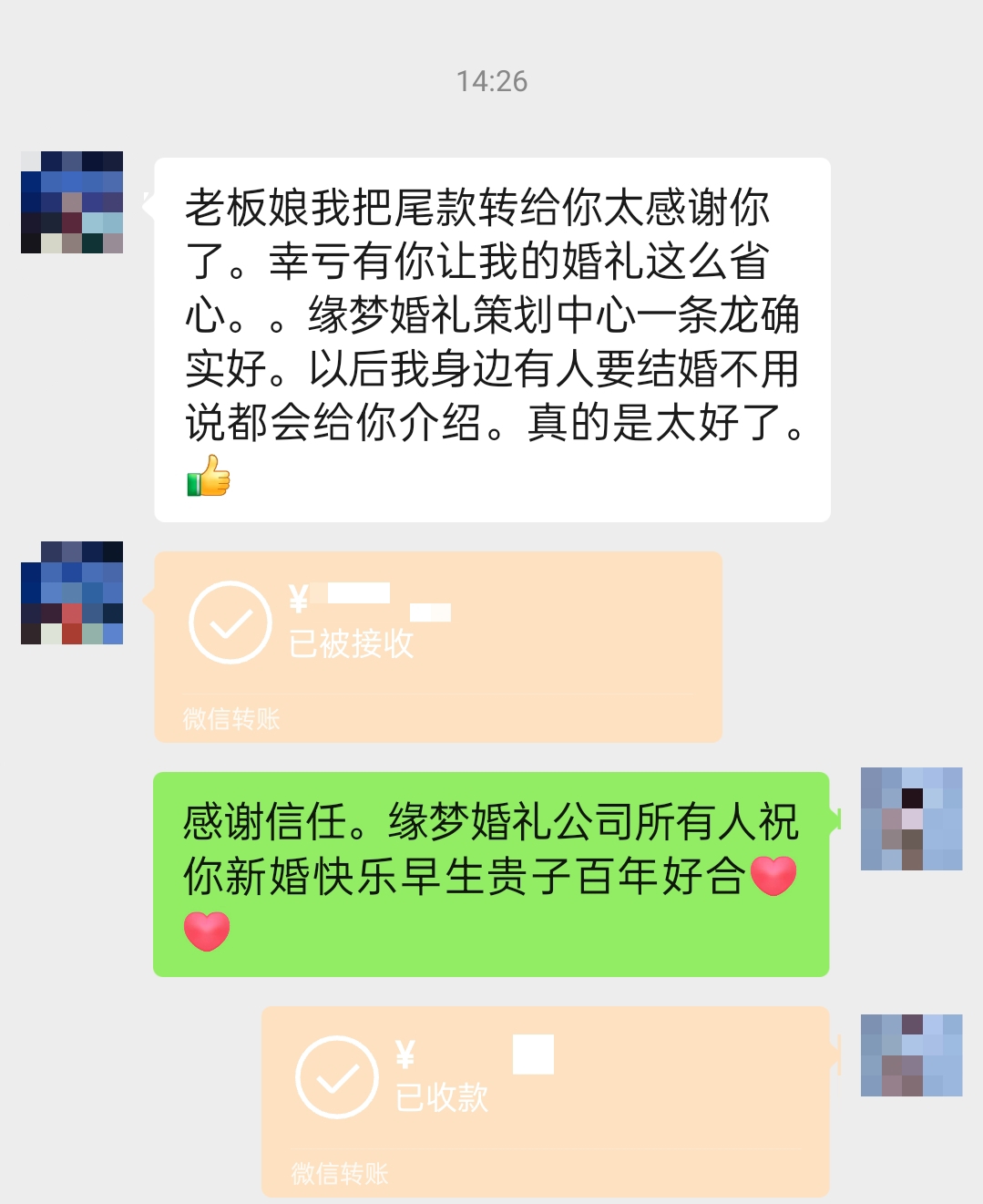Open the 已收款 WeChat transfer card
Image resolution: width=983 pixels, height=1204 pixels.
click(545, 1100)
